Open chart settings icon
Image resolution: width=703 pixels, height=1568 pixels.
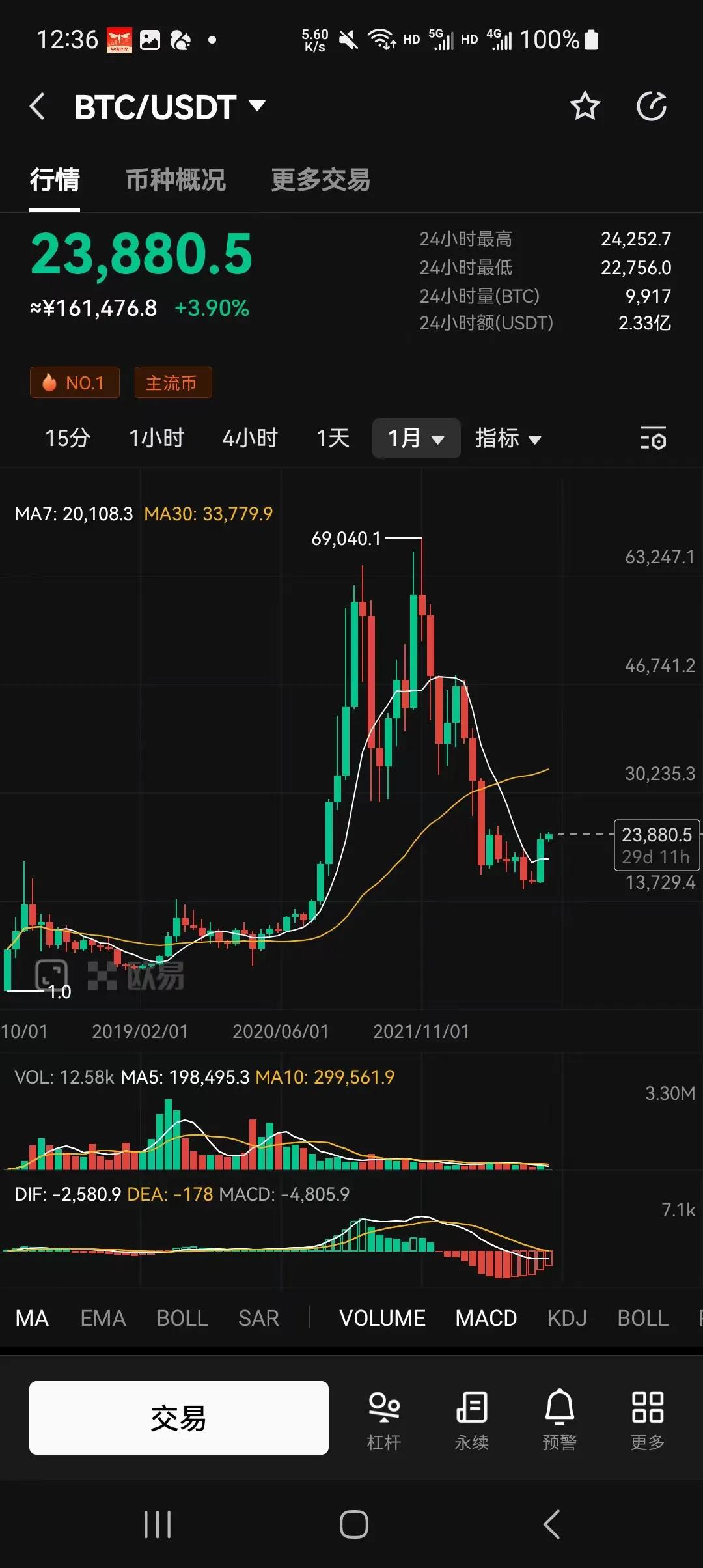click(653, 438)
